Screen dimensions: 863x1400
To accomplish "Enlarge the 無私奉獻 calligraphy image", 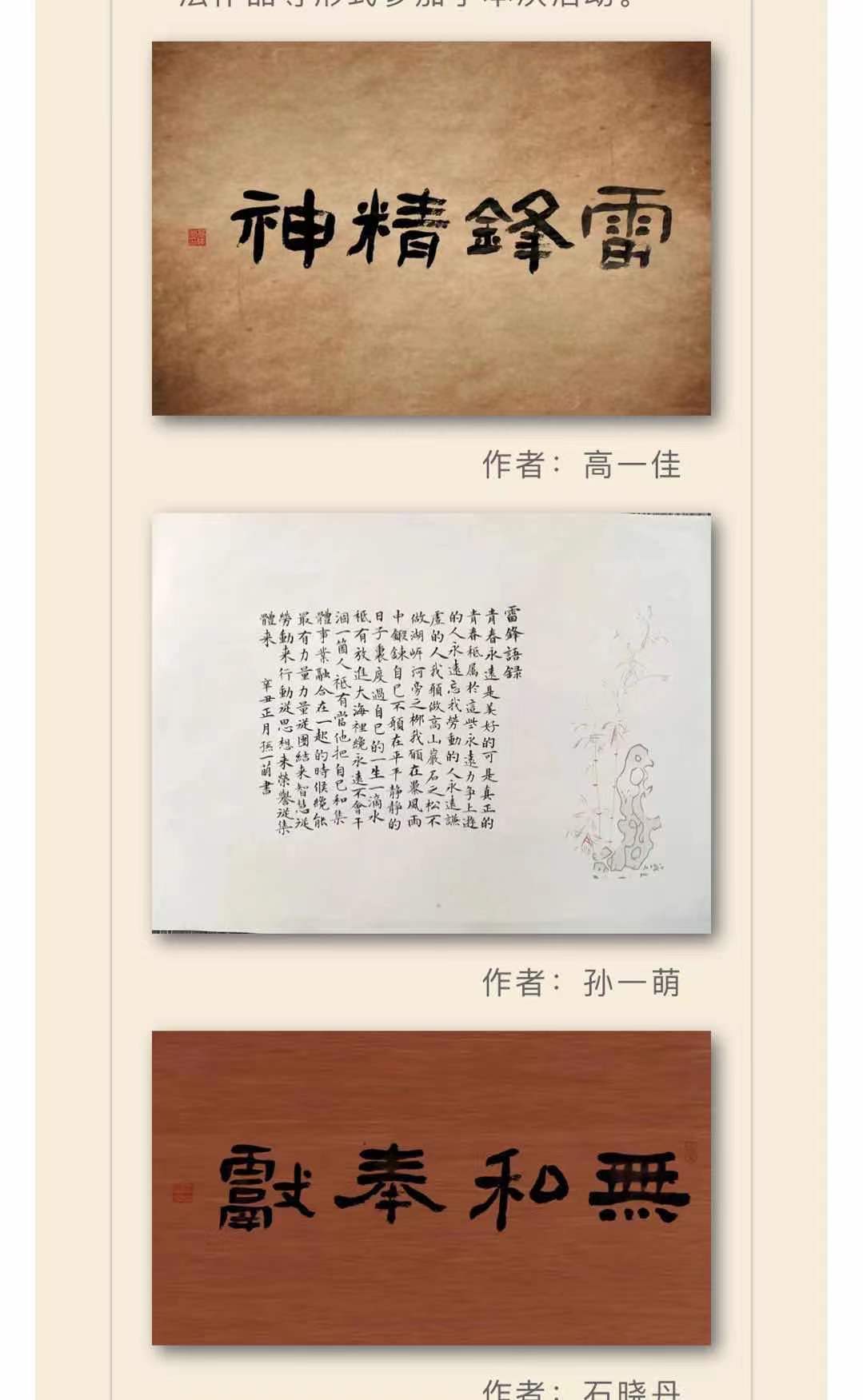I will (x=431, y=1188).
